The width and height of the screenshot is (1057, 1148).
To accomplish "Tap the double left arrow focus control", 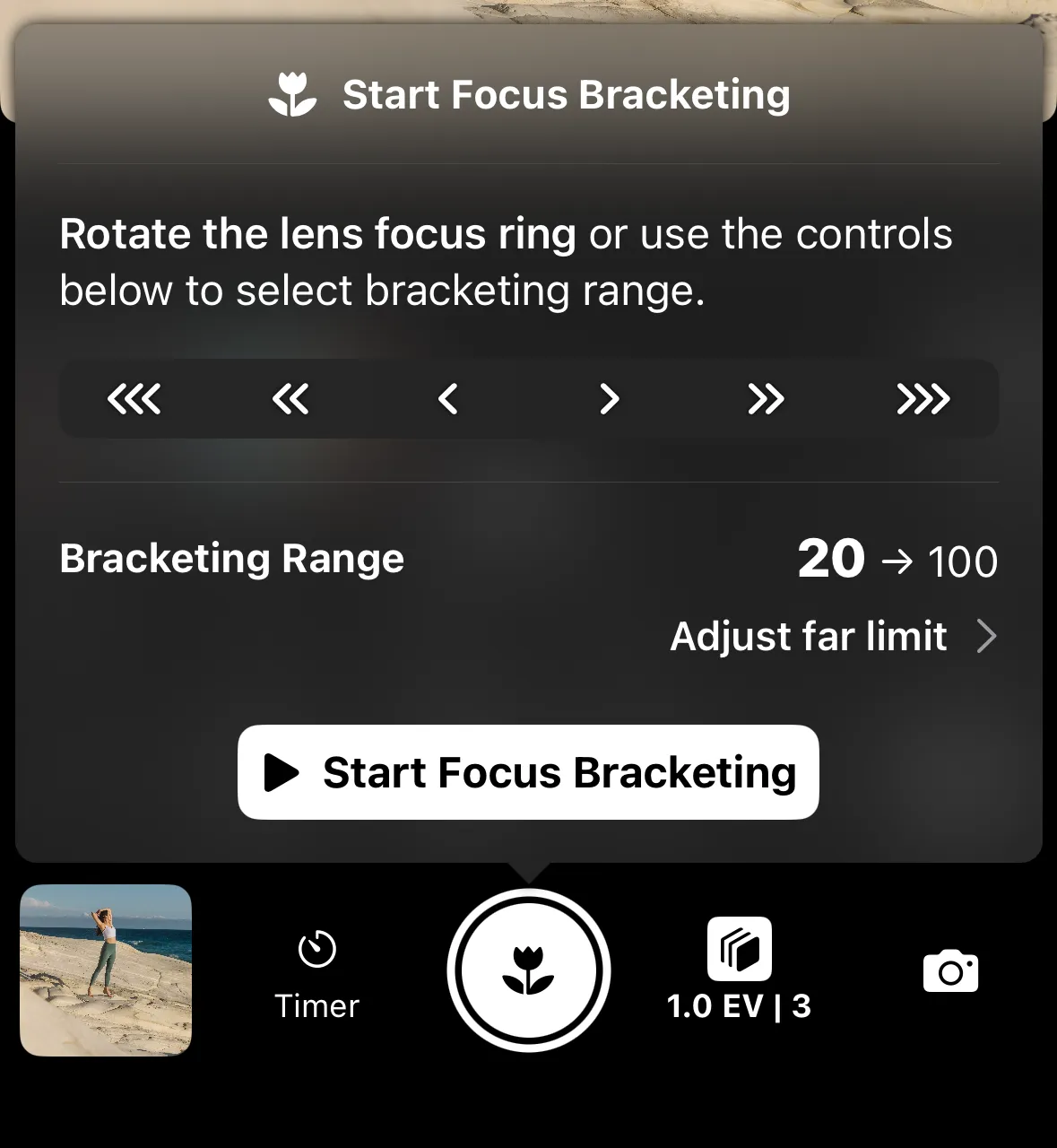I will coord(290,399).
